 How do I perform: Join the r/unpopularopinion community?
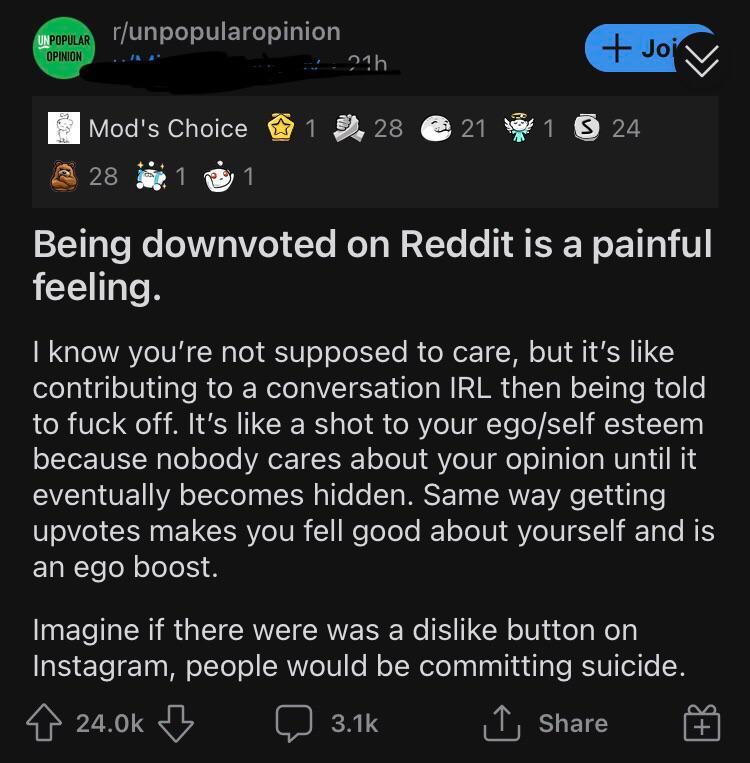click(635, 47)
